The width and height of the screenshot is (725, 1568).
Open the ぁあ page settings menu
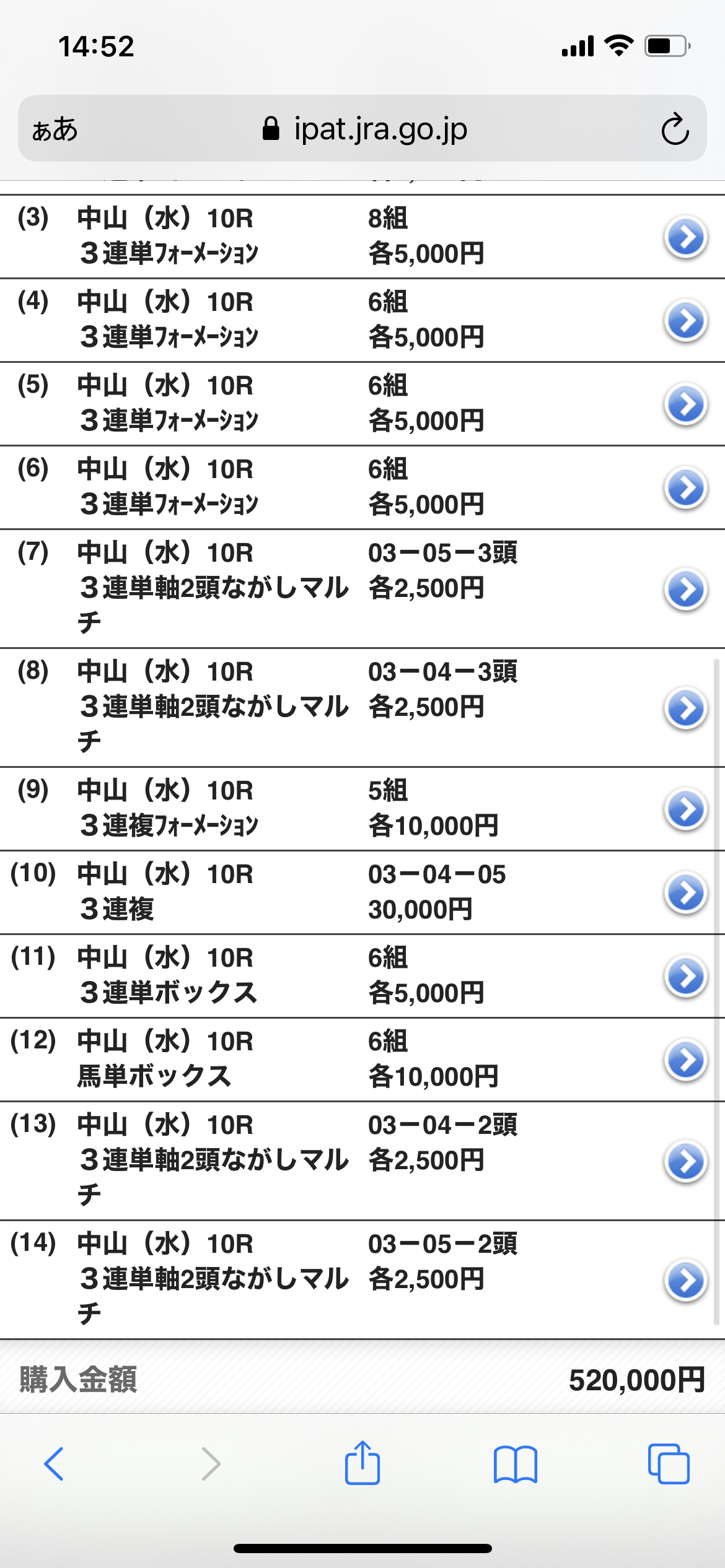[x=55, y=129]
